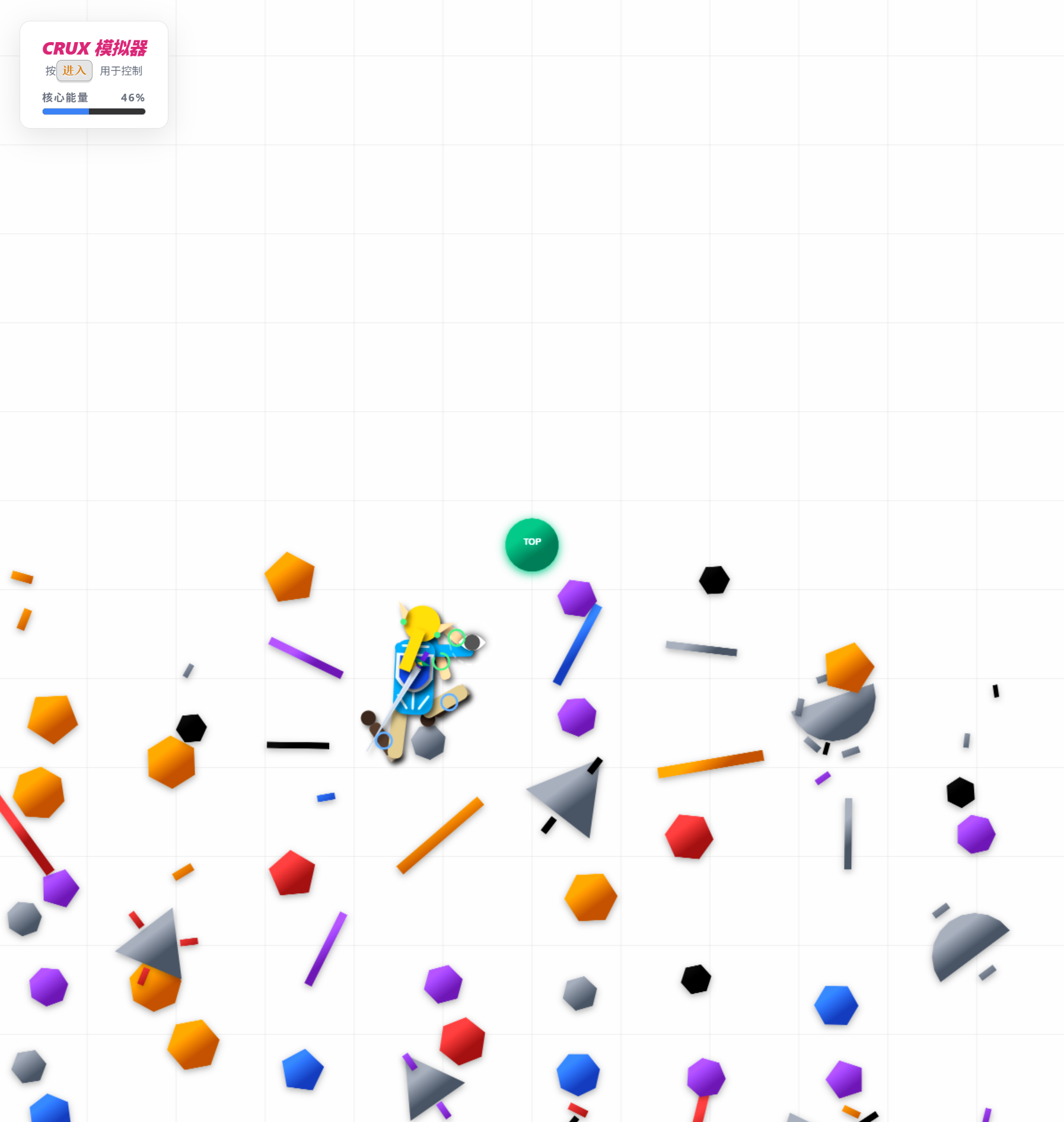Tap the green TOP button

point(531,544)
